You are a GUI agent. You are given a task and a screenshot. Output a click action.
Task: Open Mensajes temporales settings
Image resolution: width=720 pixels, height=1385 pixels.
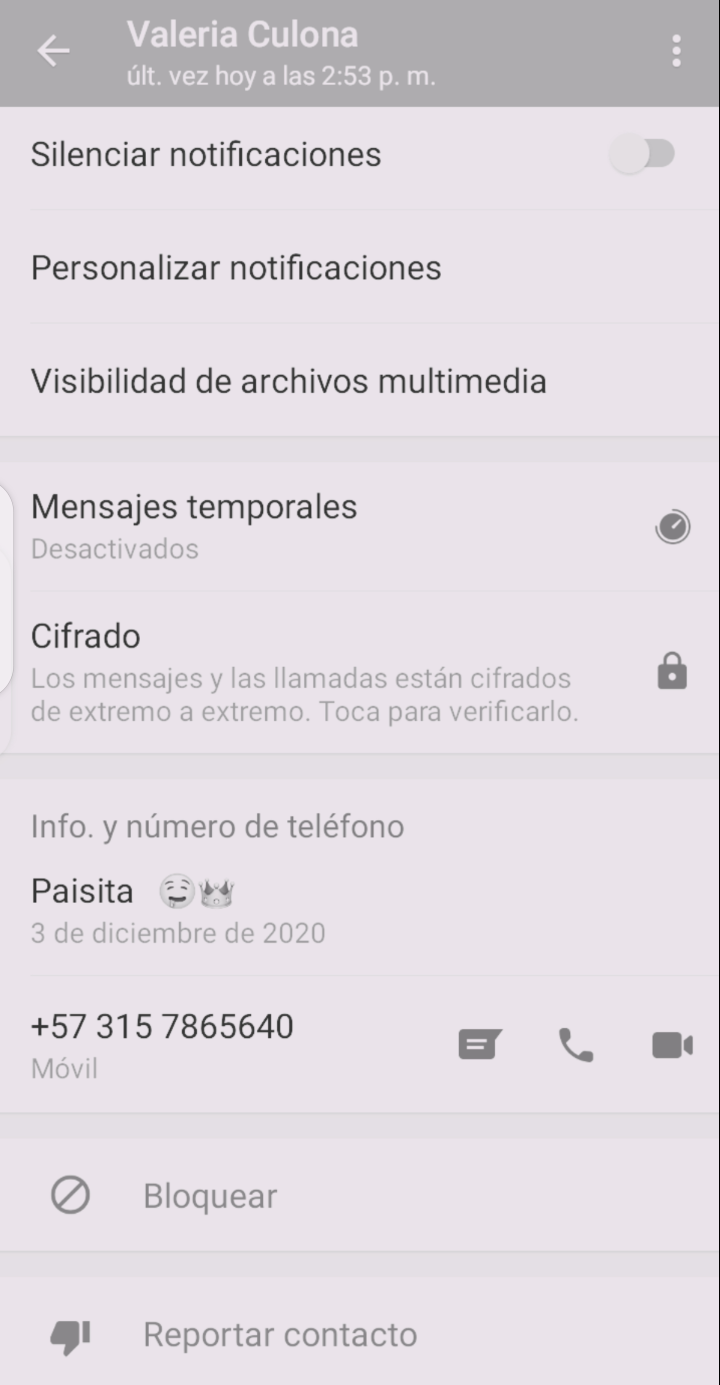coord(194,525)
